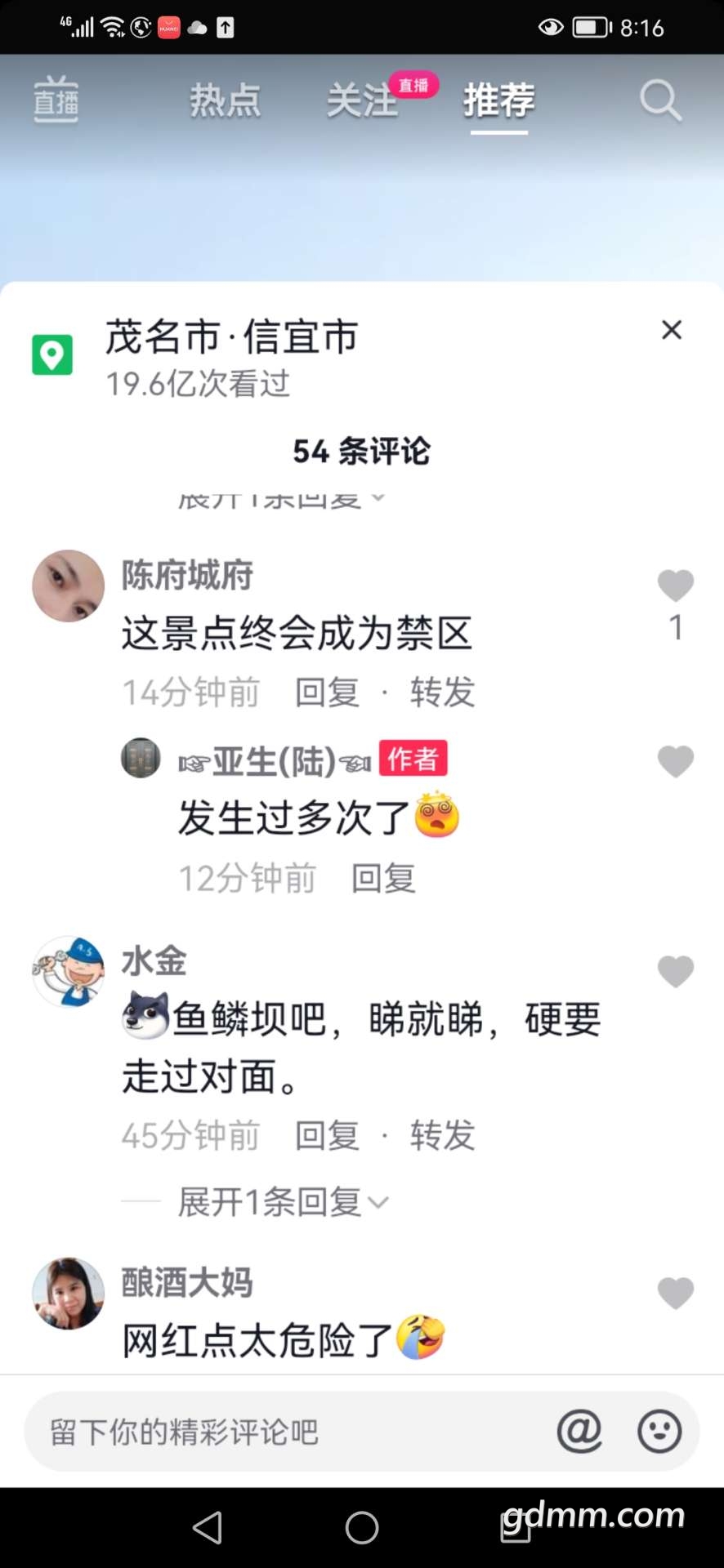Like the author 亚生(陆)'s reply
Image resolution: width=724 pixels, height=1568 pixels.
(675, 762)
